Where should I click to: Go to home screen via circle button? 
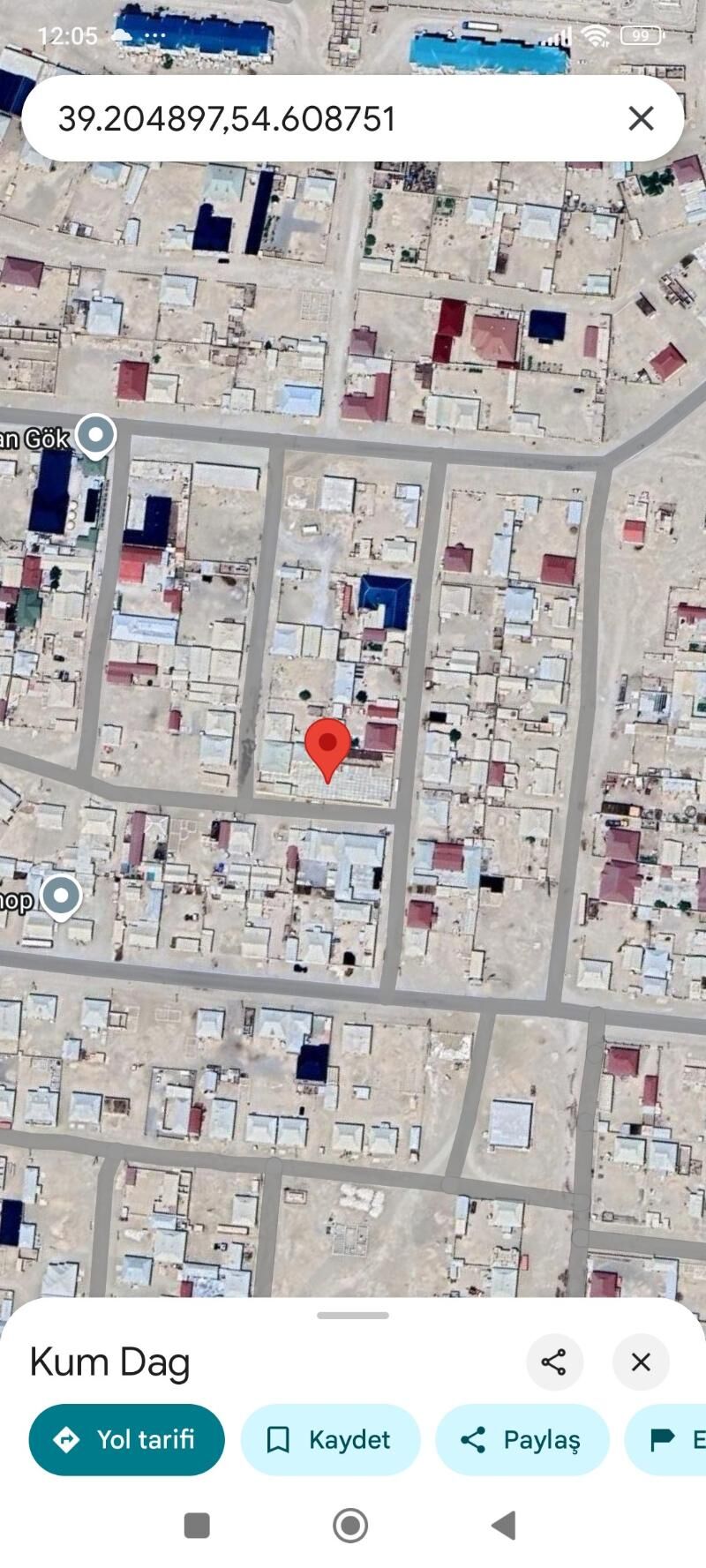coord(350,1525)
